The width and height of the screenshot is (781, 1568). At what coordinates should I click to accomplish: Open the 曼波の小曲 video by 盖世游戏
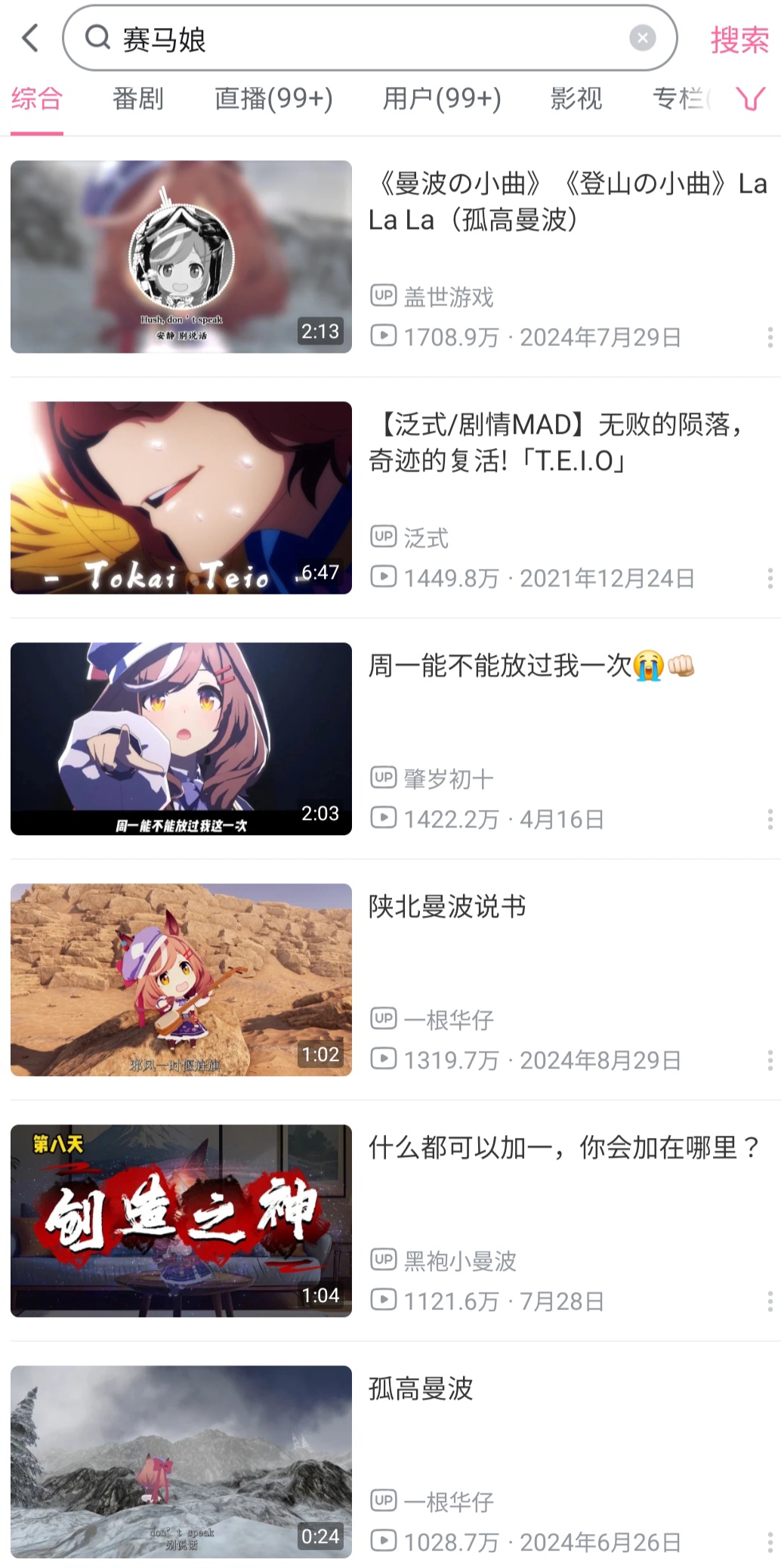pyautogui.click(x=181, y=256)
